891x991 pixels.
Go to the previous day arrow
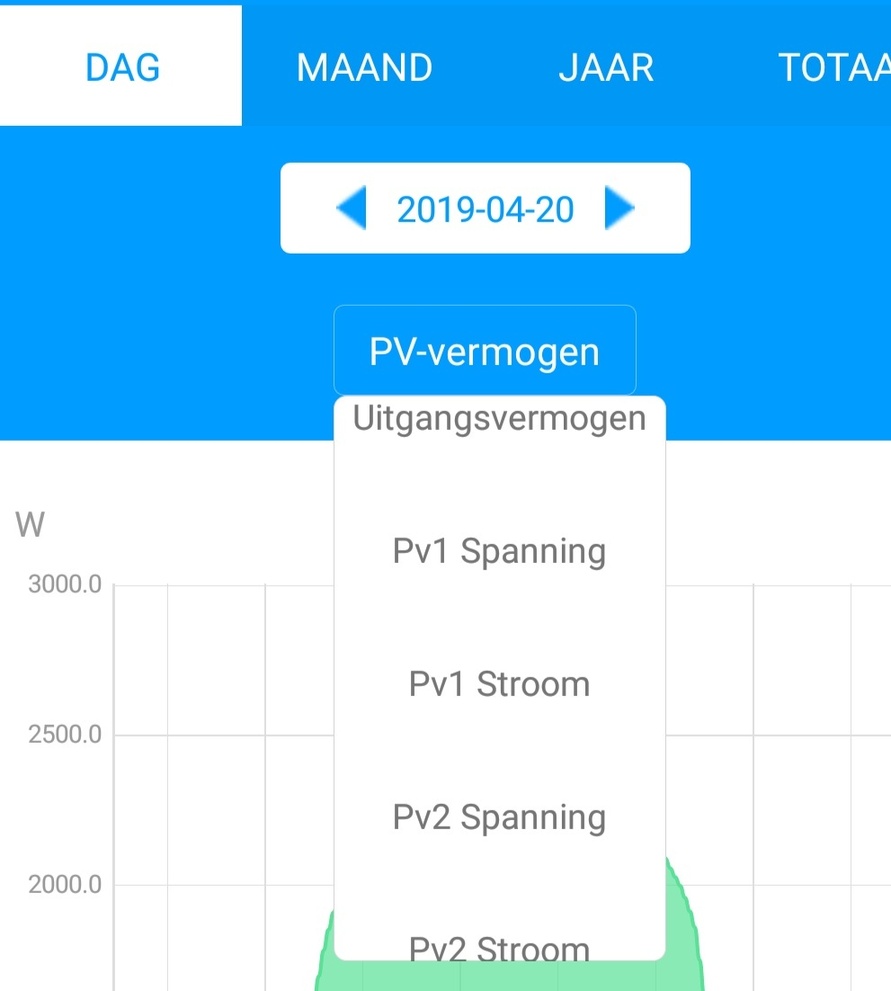pyautogui.click(x=352, y=209)
